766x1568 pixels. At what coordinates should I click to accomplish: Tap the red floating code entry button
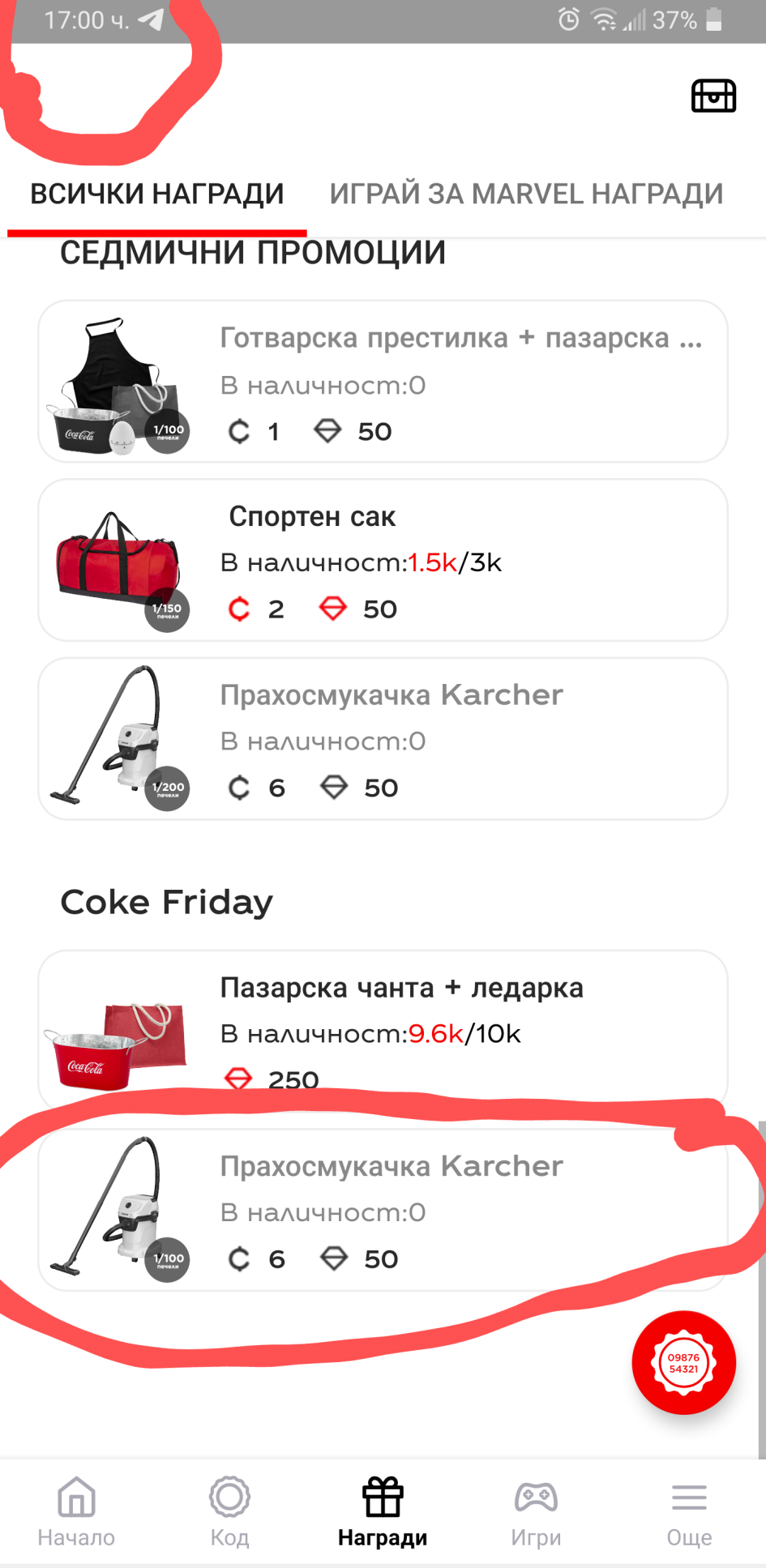tap(683, 1363)
